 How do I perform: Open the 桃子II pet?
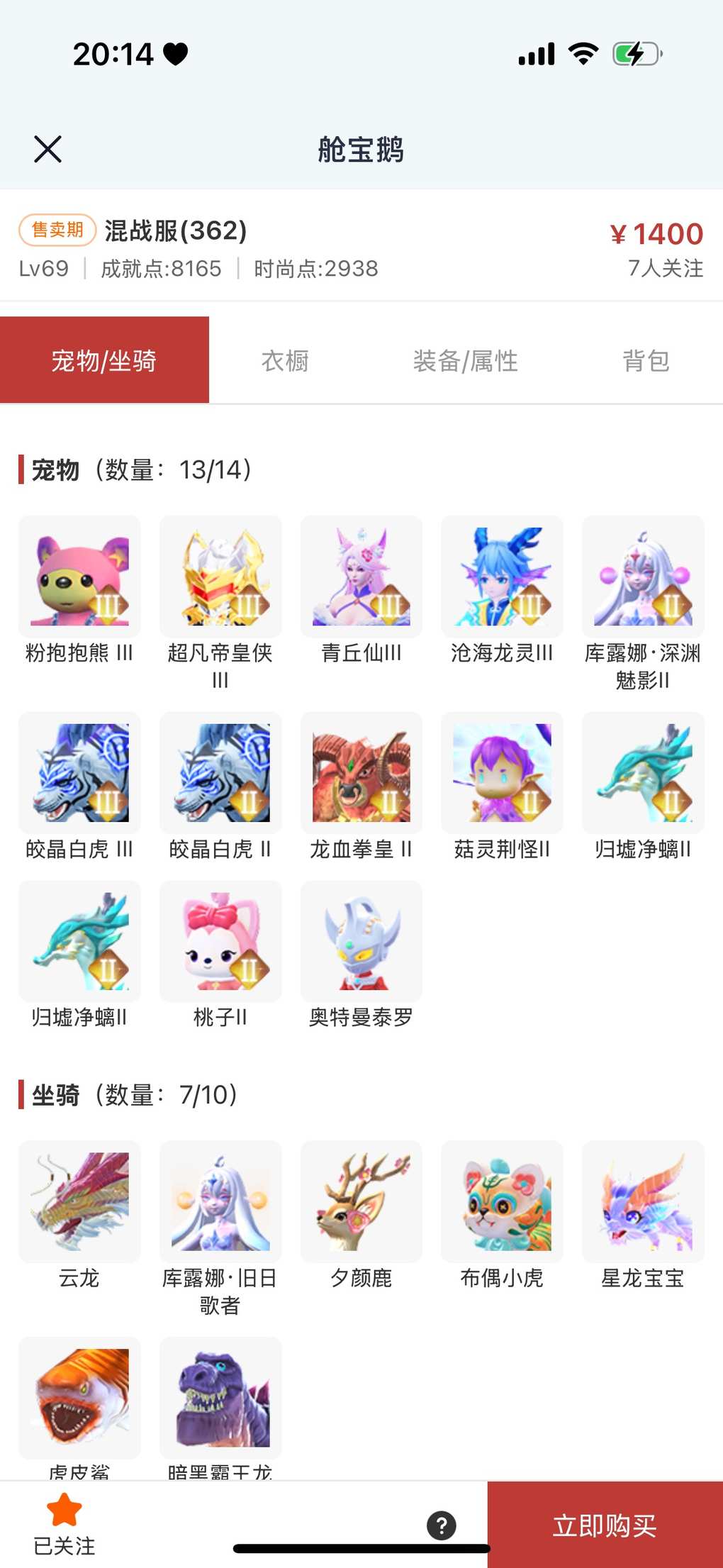point(220,941)
